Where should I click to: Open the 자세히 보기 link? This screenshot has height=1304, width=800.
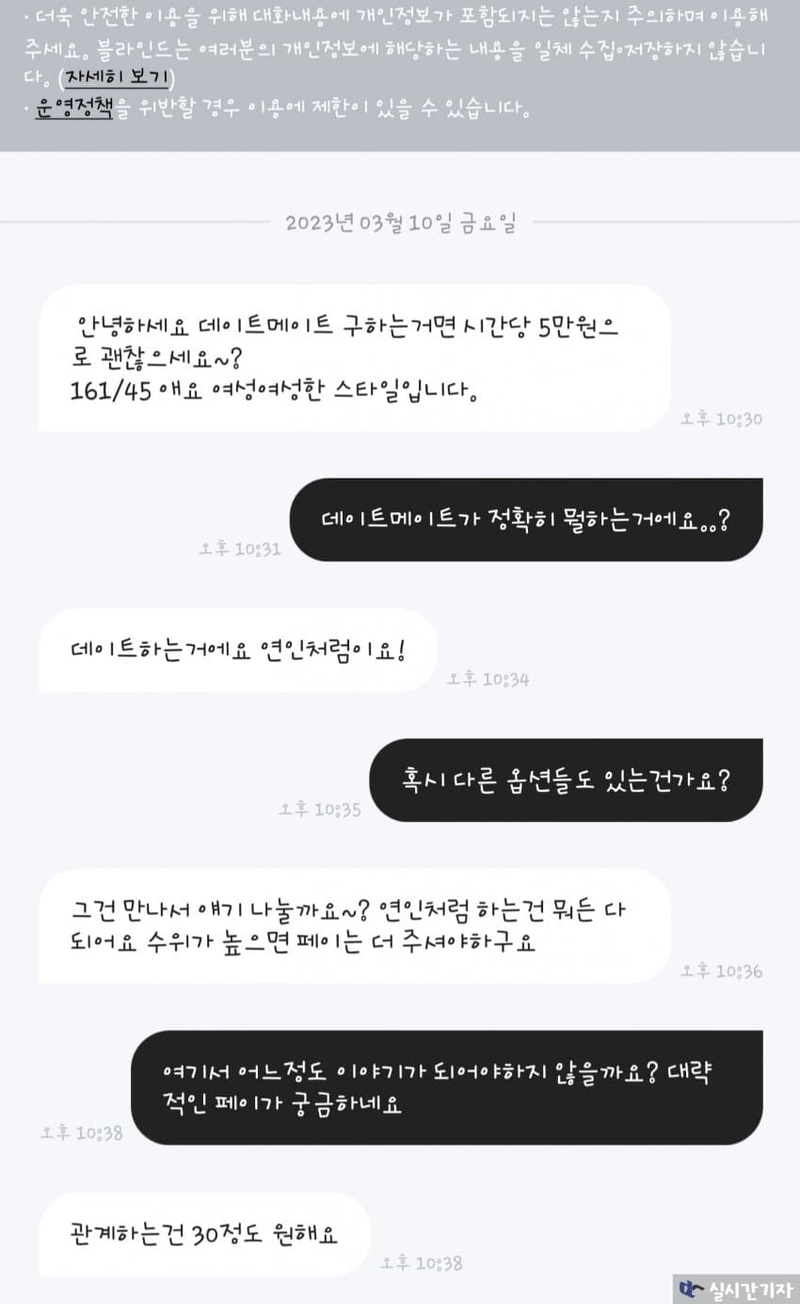[x=115, y=77]
